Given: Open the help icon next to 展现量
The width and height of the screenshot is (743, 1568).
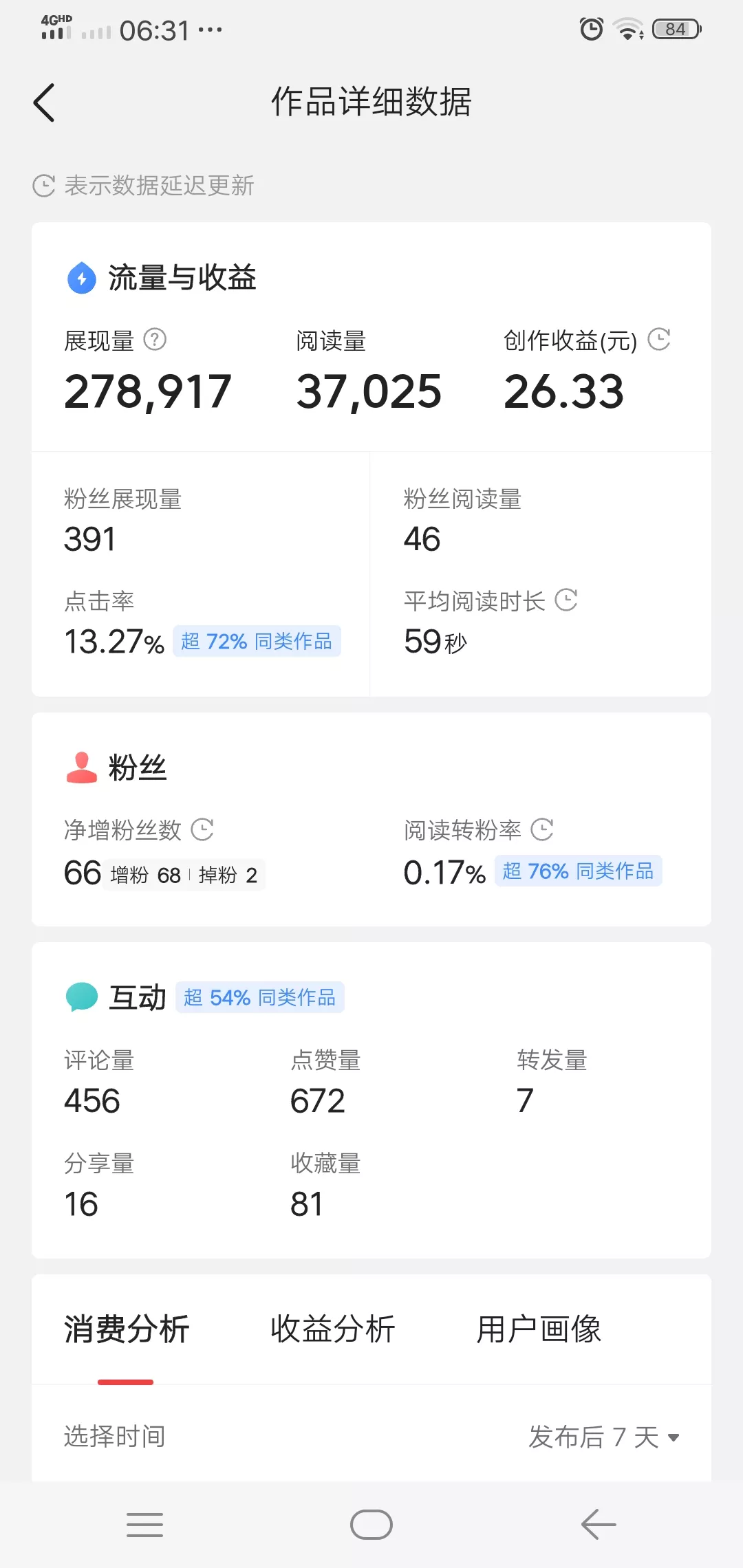Looking at the screenshot, I should [x=155, y=340].
